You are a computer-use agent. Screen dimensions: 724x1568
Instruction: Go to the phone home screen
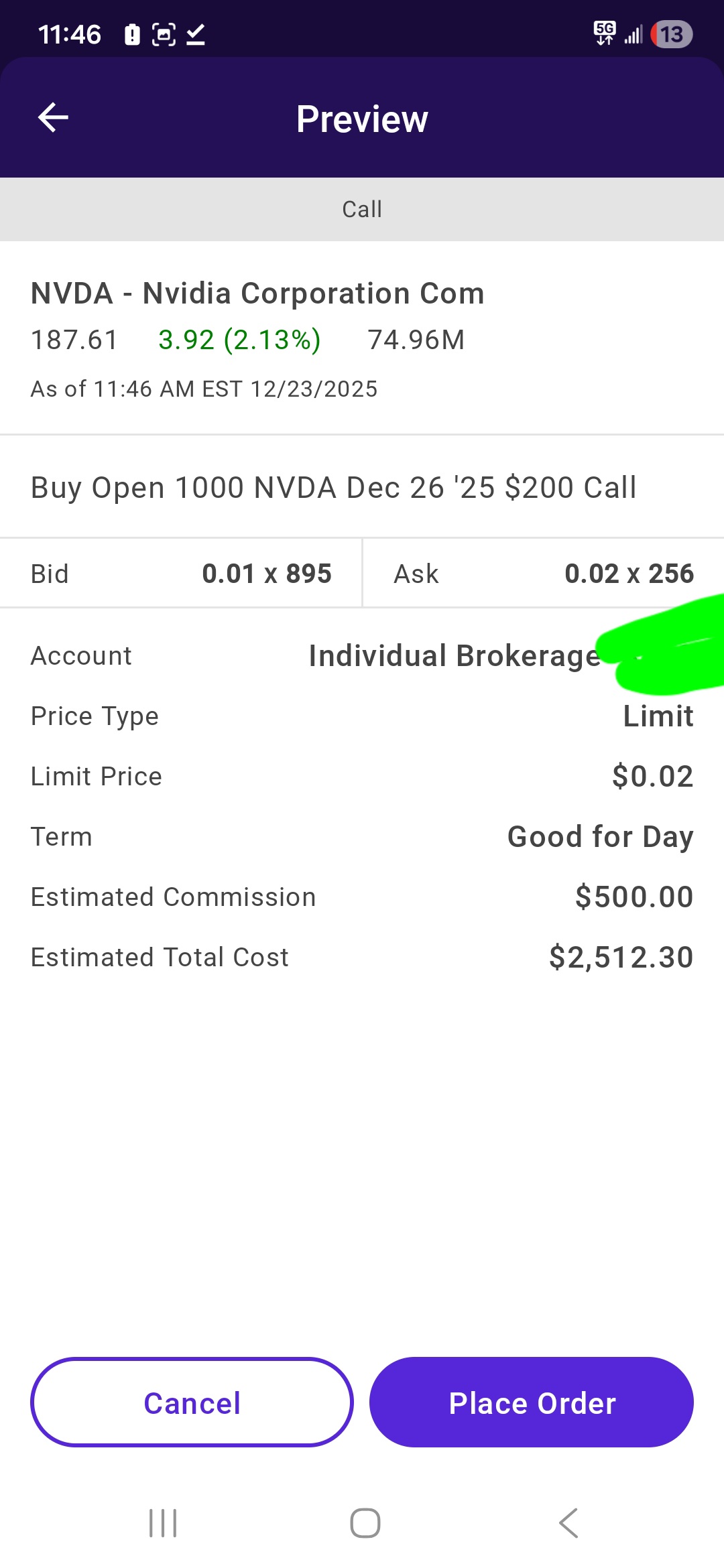pos(365,1523)
